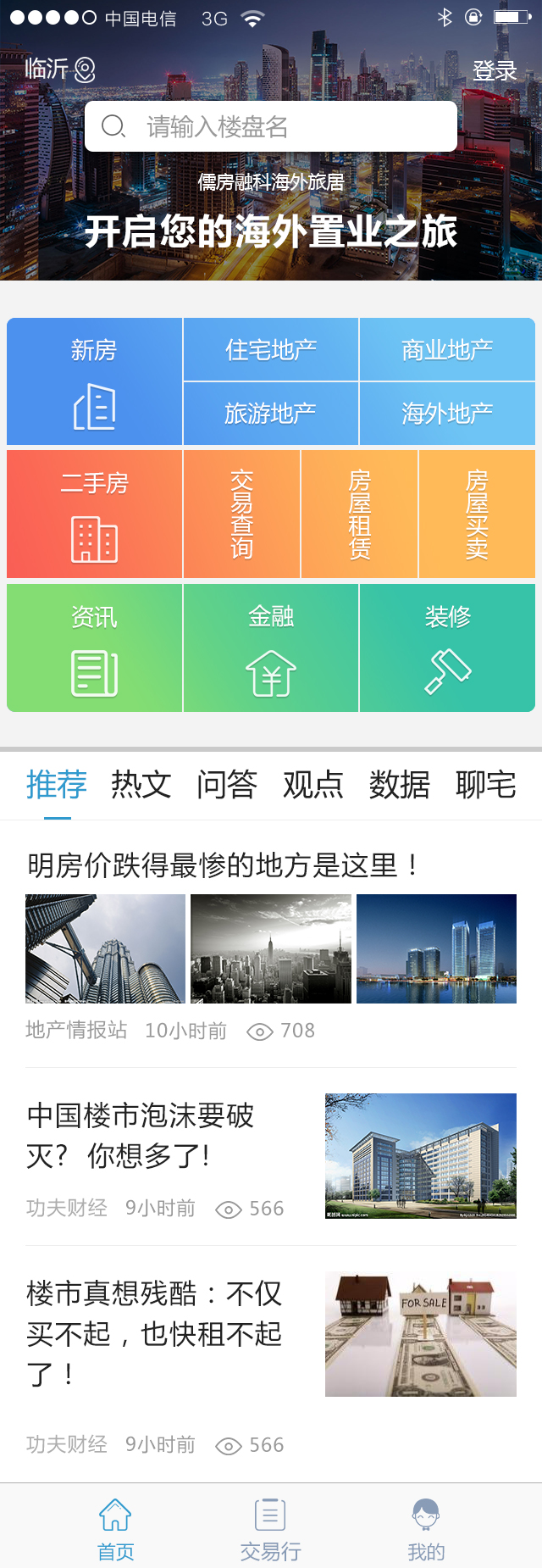Select 房屋租赁 option
Screen dimensions: 542x1568
(359, 514)
